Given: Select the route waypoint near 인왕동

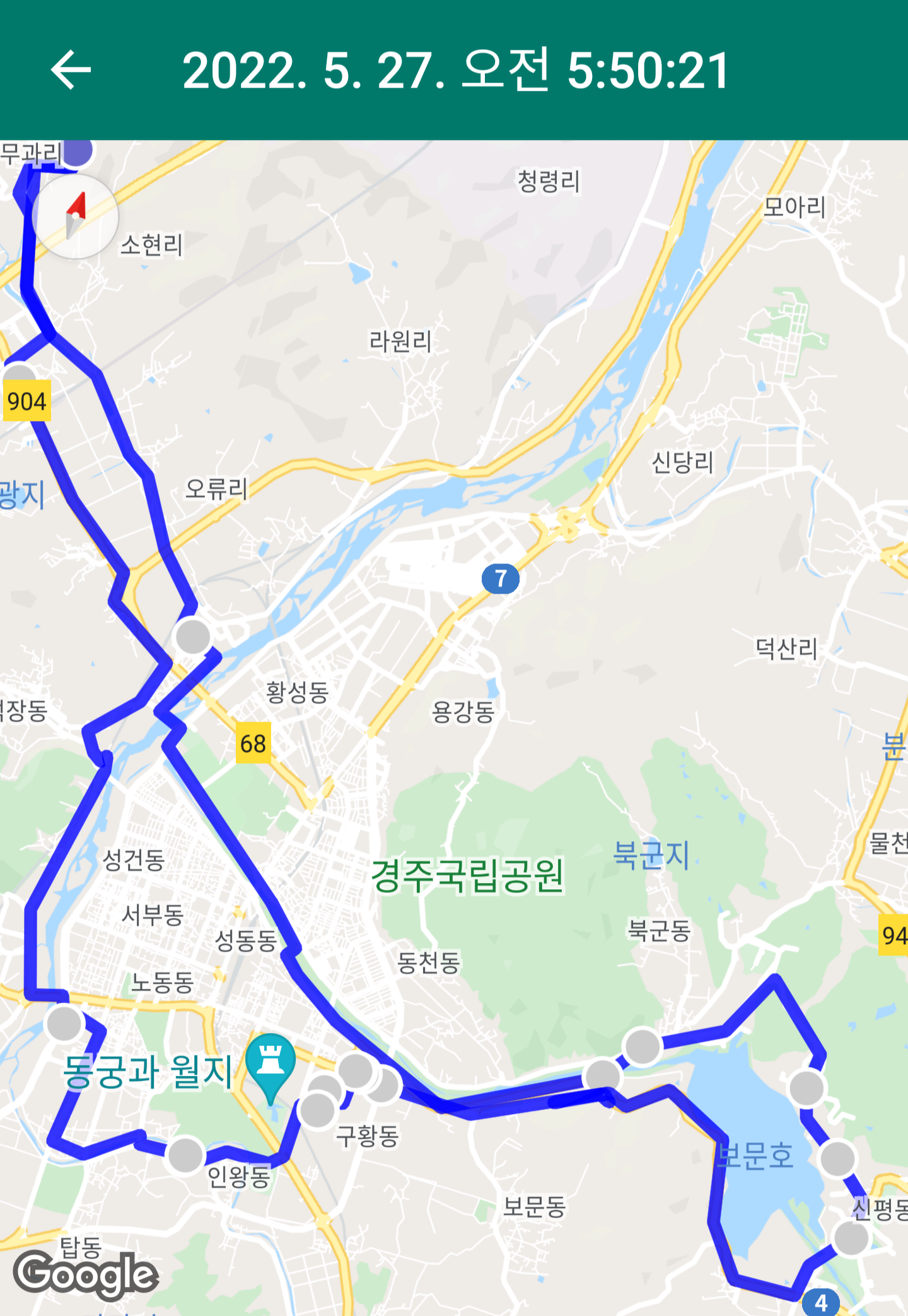Looking at the screenshot, I should pos(185,1155).
